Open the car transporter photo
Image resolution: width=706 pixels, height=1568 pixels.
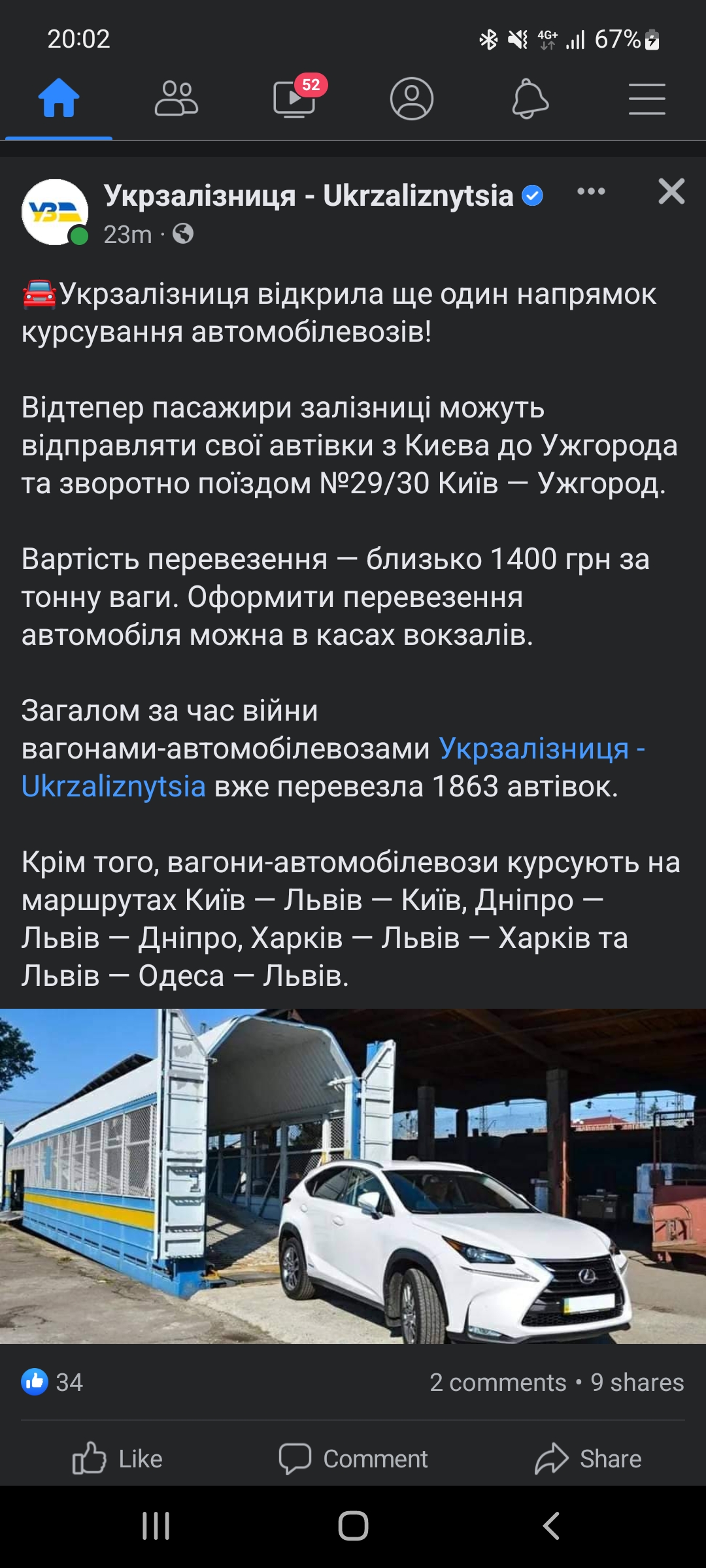(x=353, y=1176)
